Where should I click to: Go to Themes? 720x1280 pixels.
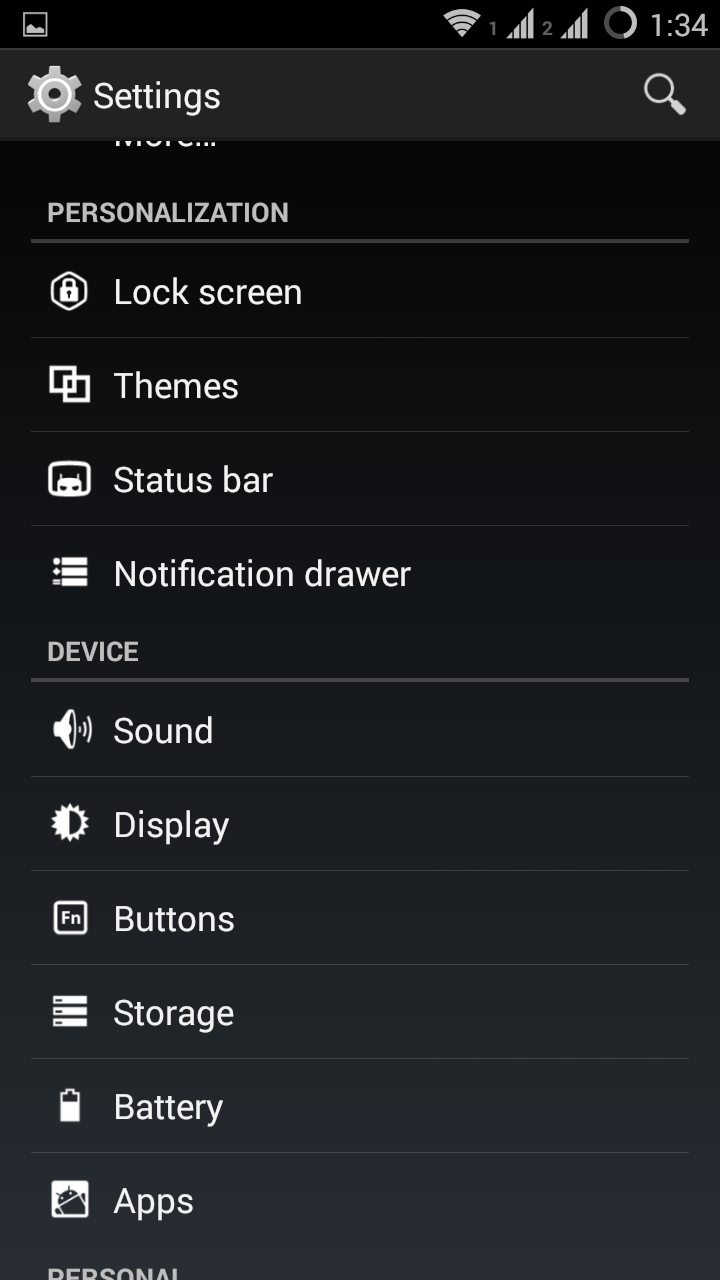(x=360, y=386)
